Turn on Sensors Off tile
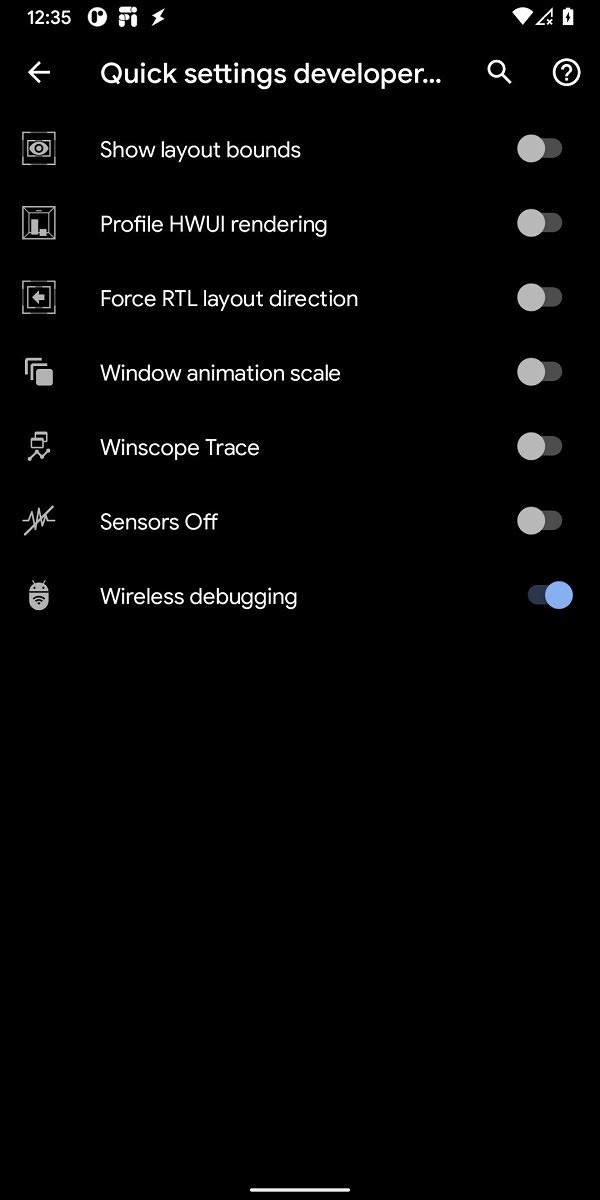This screenshot has height=1200, width=600. tap(540, 521)
